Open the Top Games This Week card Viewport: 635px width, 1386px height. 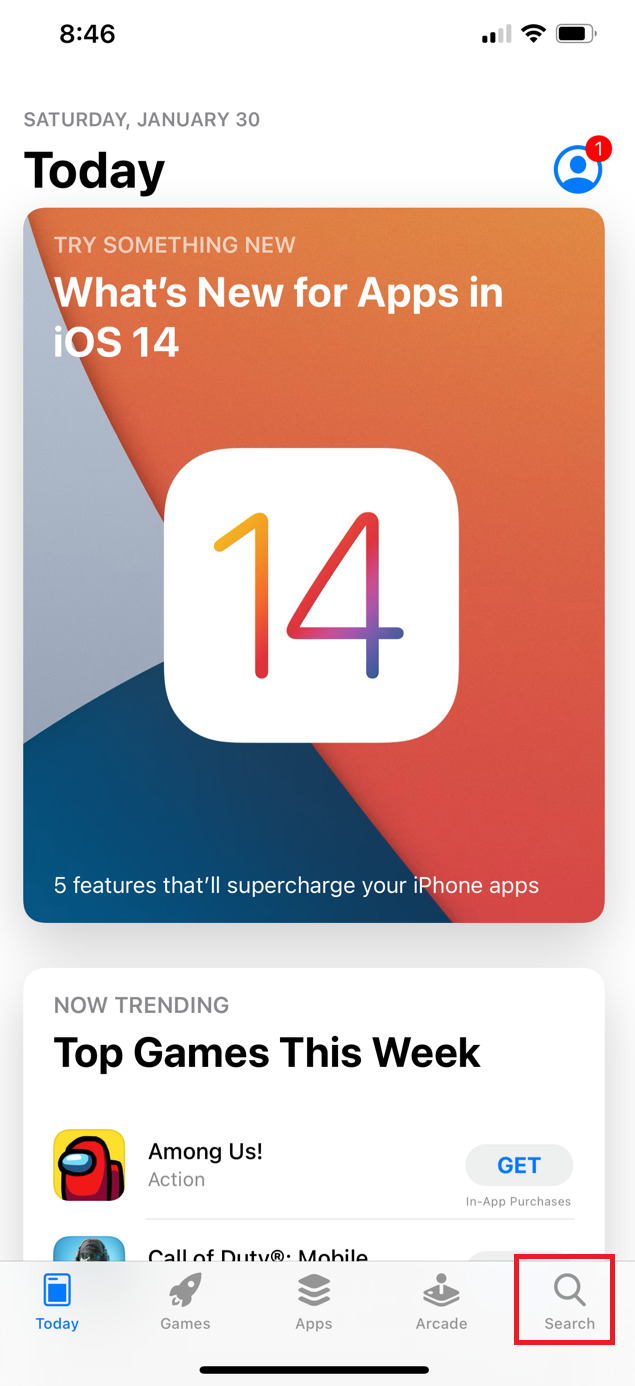(267, 1052)
